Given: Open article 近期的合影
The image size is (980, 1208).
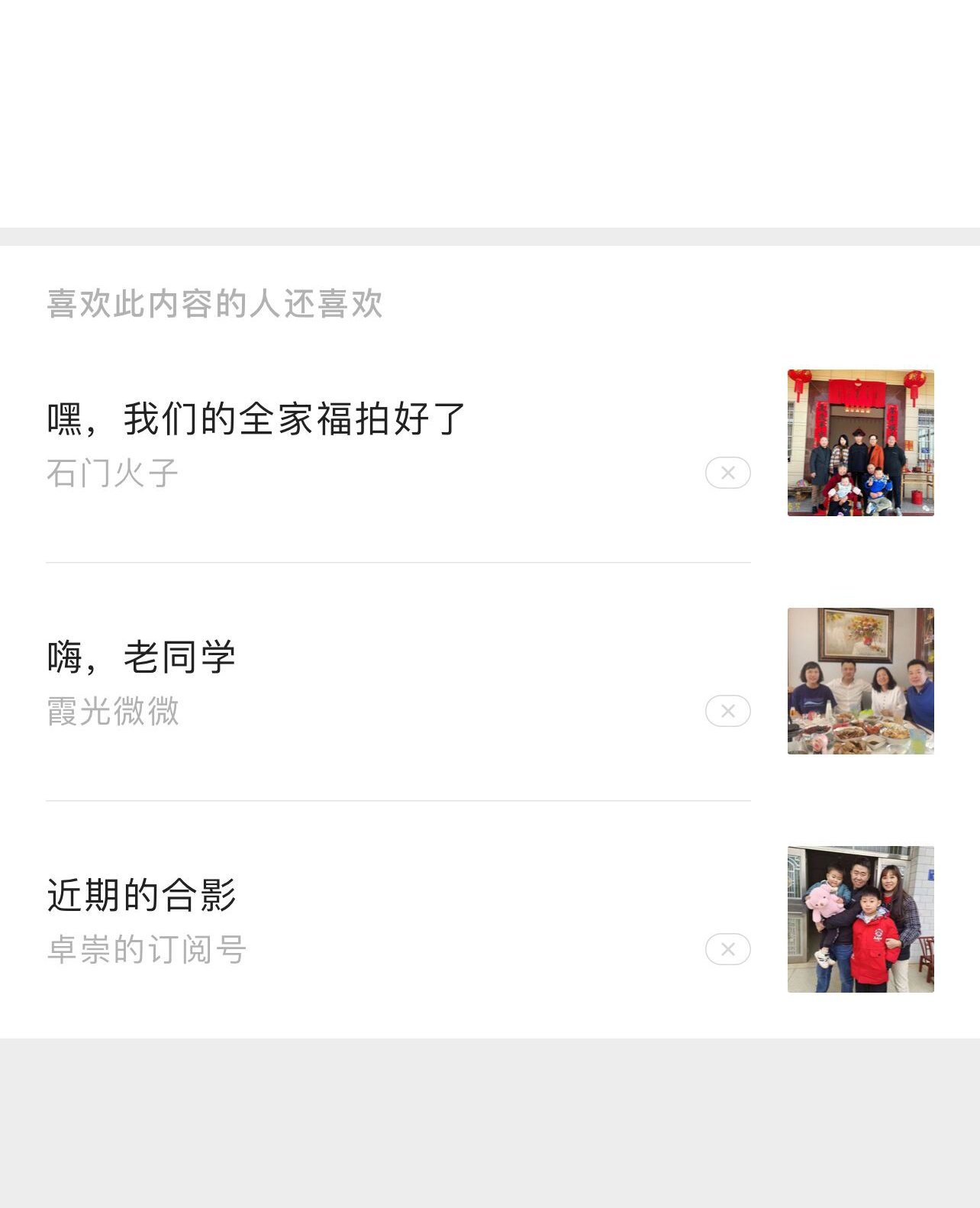Looking at the screenshot, I should point(142,895).
